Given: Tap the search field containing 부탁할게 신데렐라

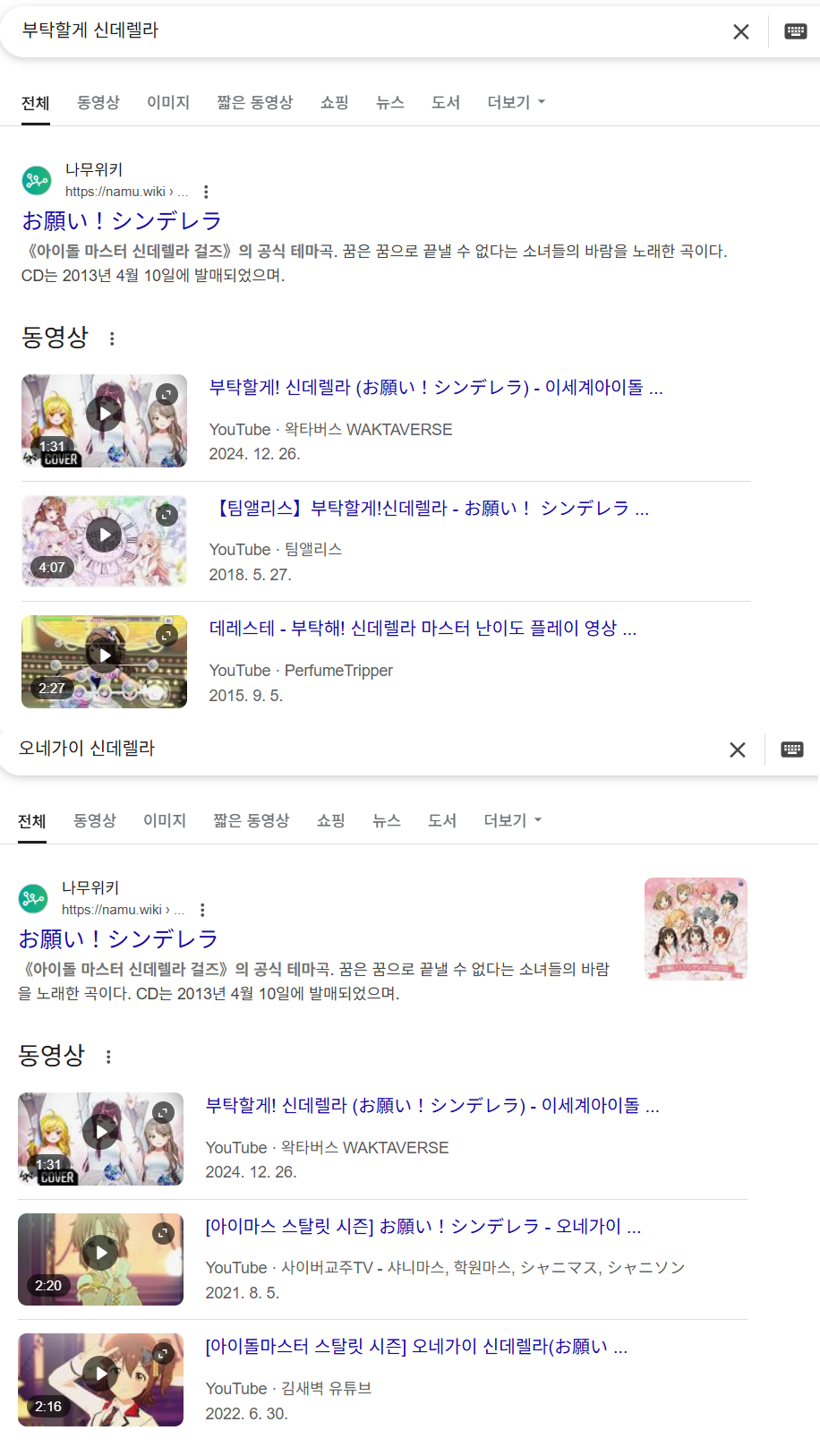Looking at the screenshot, I should pyautogui.click(x=367, y=31).
